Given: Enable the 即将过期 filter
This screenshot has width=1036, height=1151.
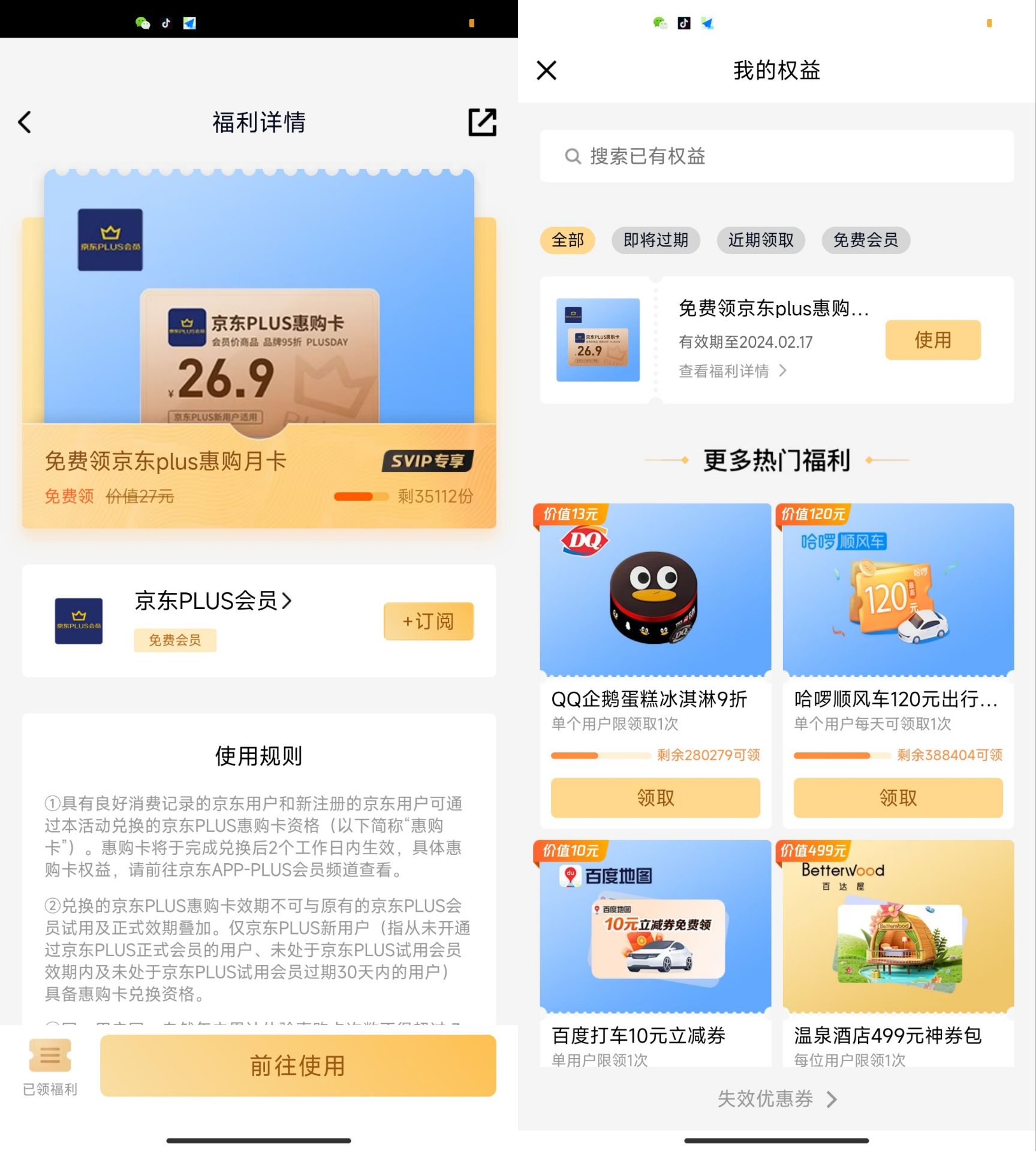Looking at the screenshot, I should 655,240.
